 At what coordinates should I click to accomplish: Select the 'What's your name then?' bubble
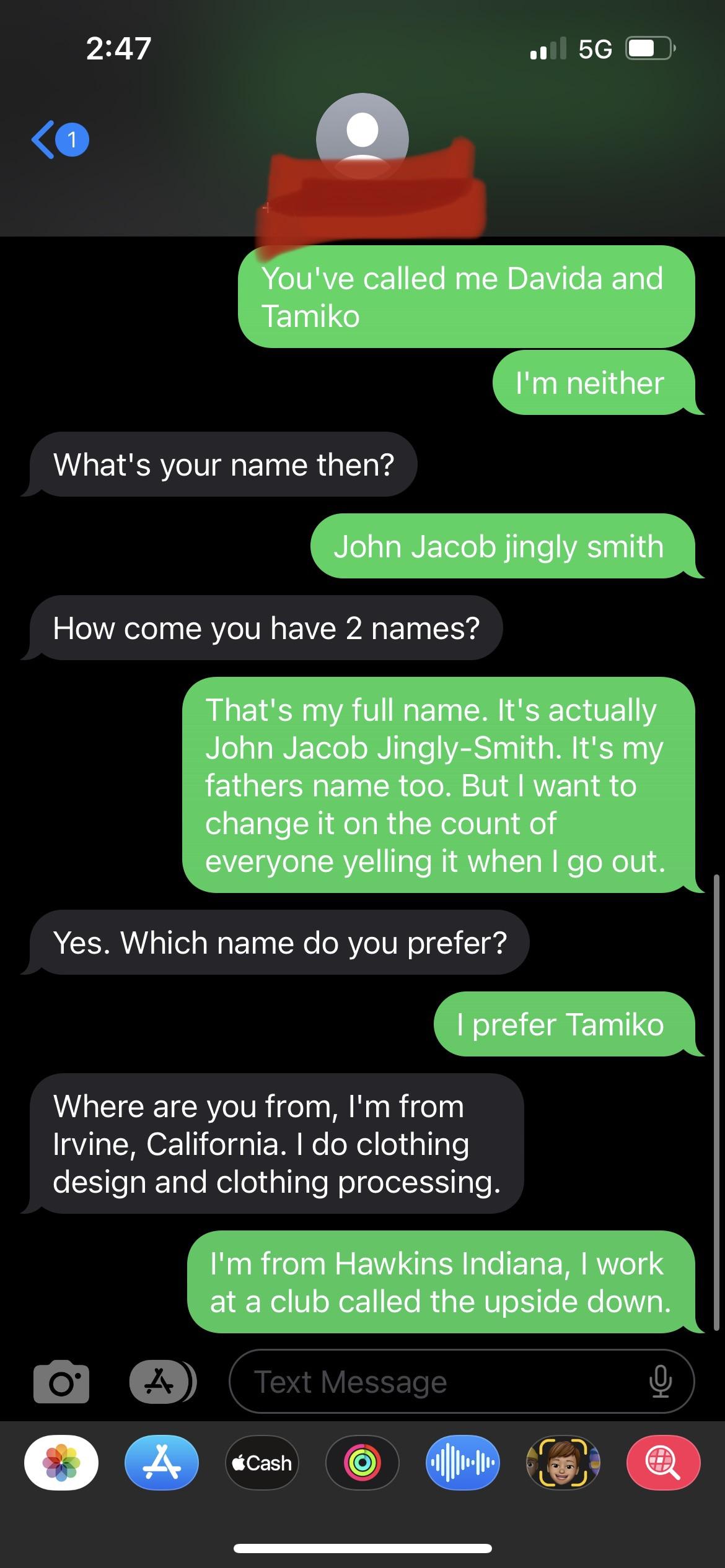(224, 464)
